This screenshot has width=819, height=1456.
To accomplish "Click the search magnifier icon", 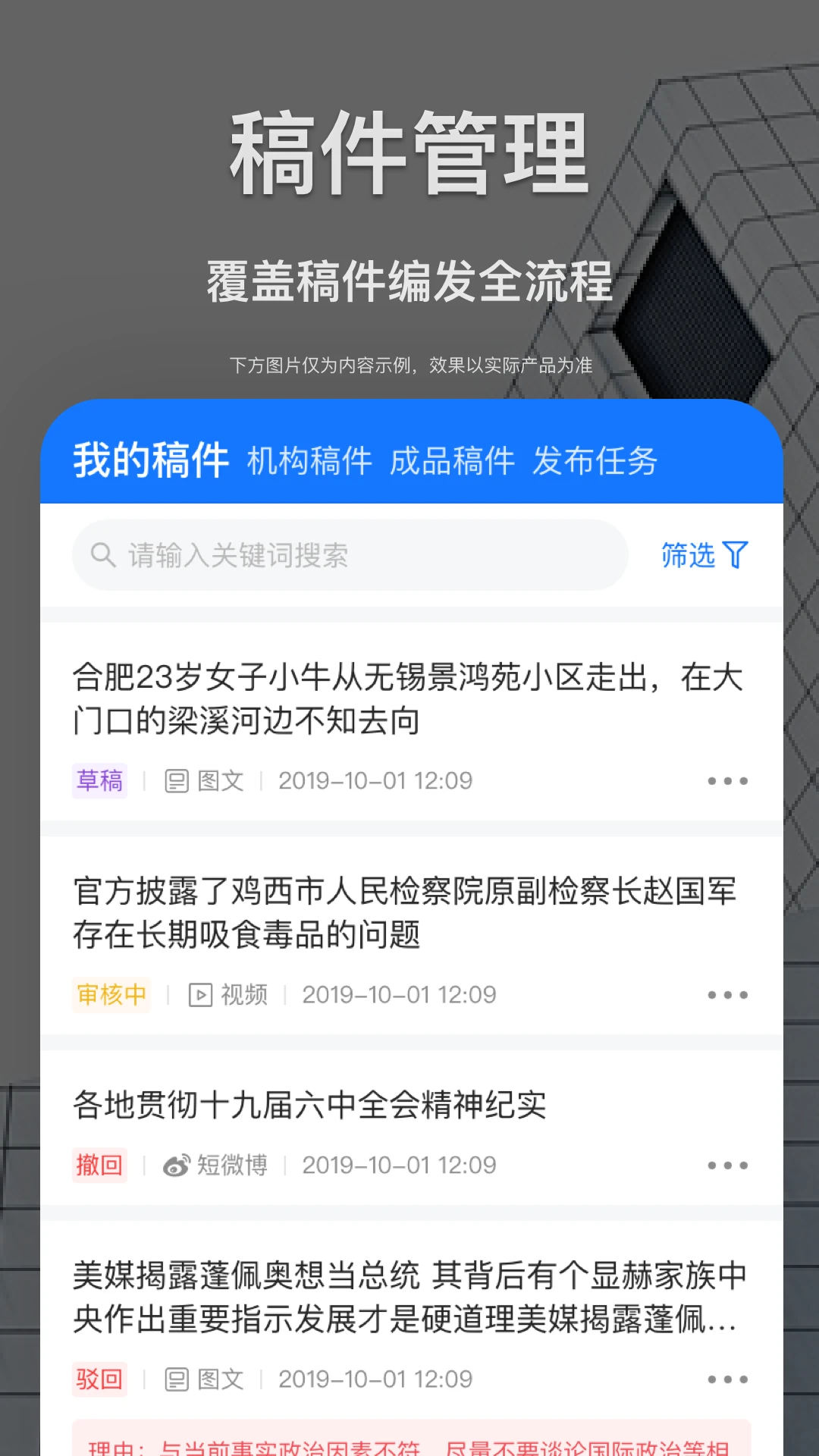I will pos(102,555).
